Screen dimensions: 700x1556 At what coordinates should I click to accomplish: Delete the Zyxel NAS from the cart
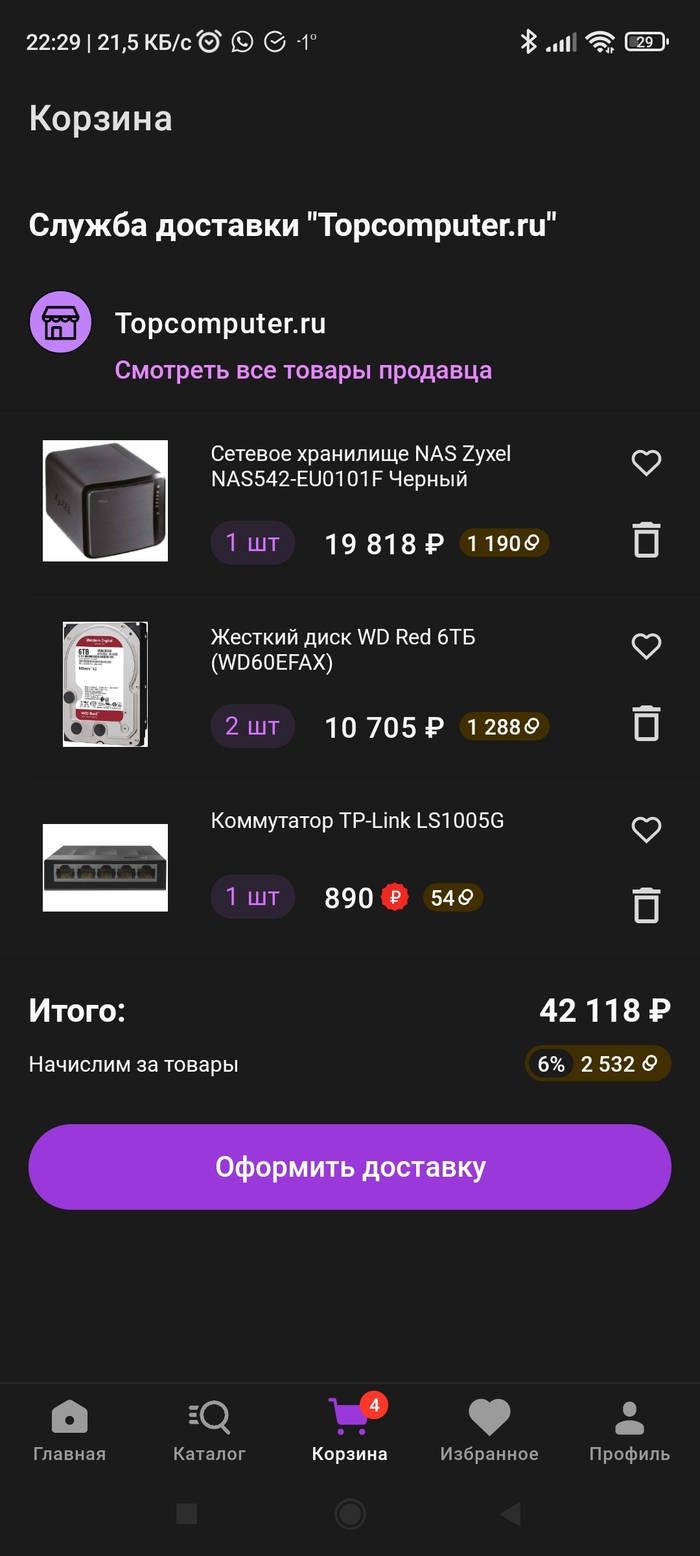[646, 540]
